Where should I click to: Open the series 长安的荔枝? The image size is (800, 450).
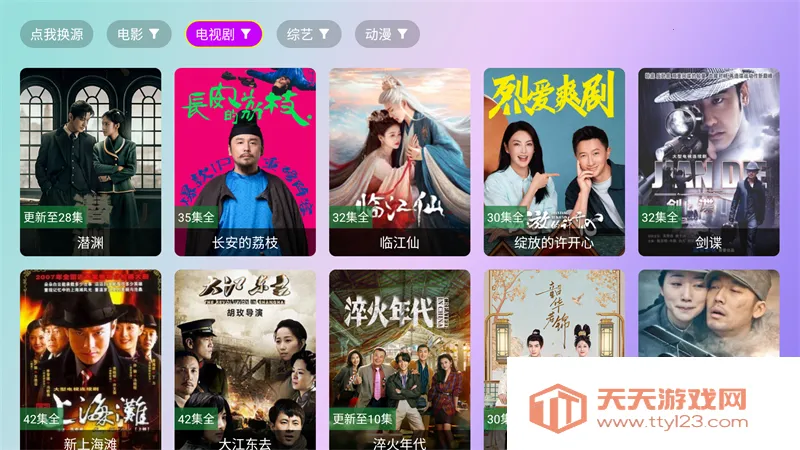point(245,160)
